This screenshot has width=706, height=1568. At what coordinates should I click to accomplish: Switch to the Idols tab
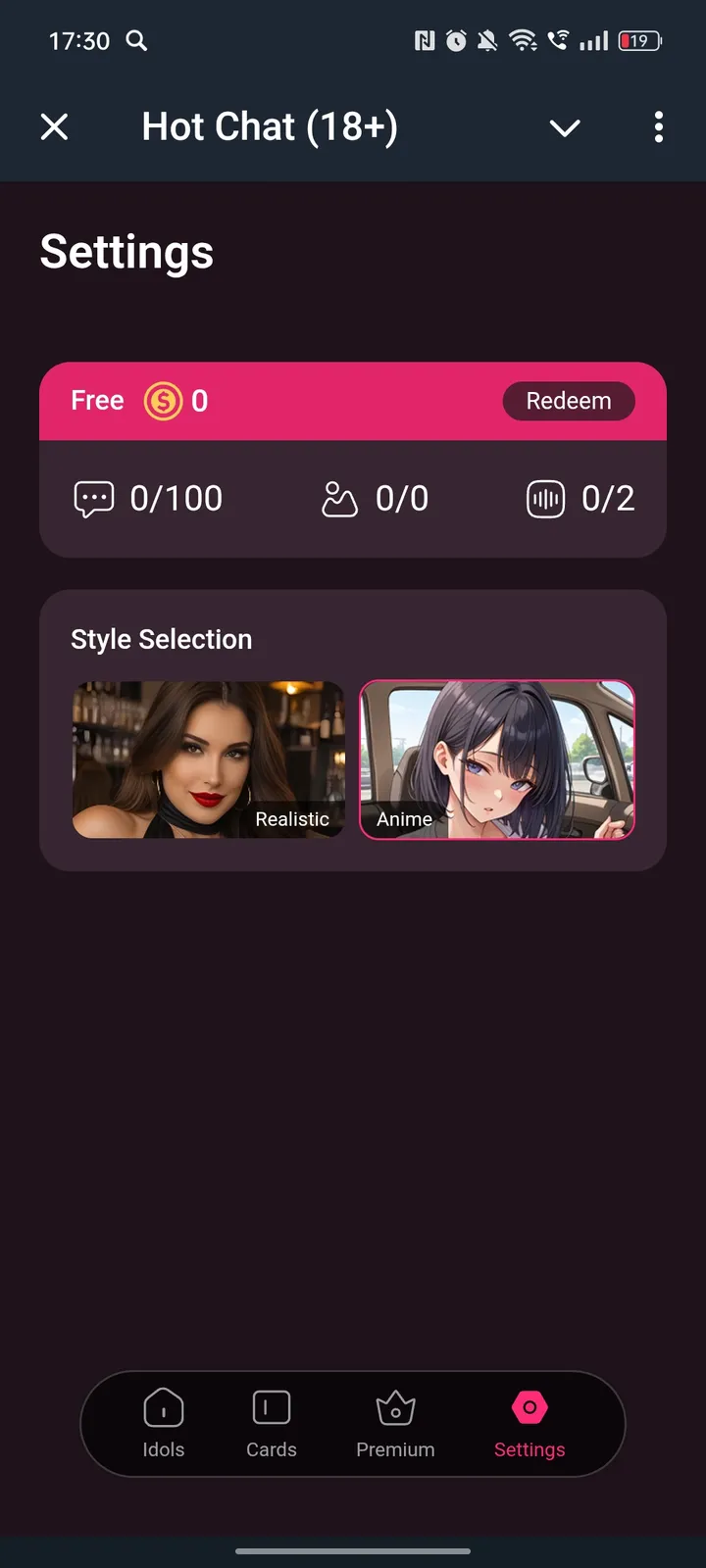pos(163,1425)
